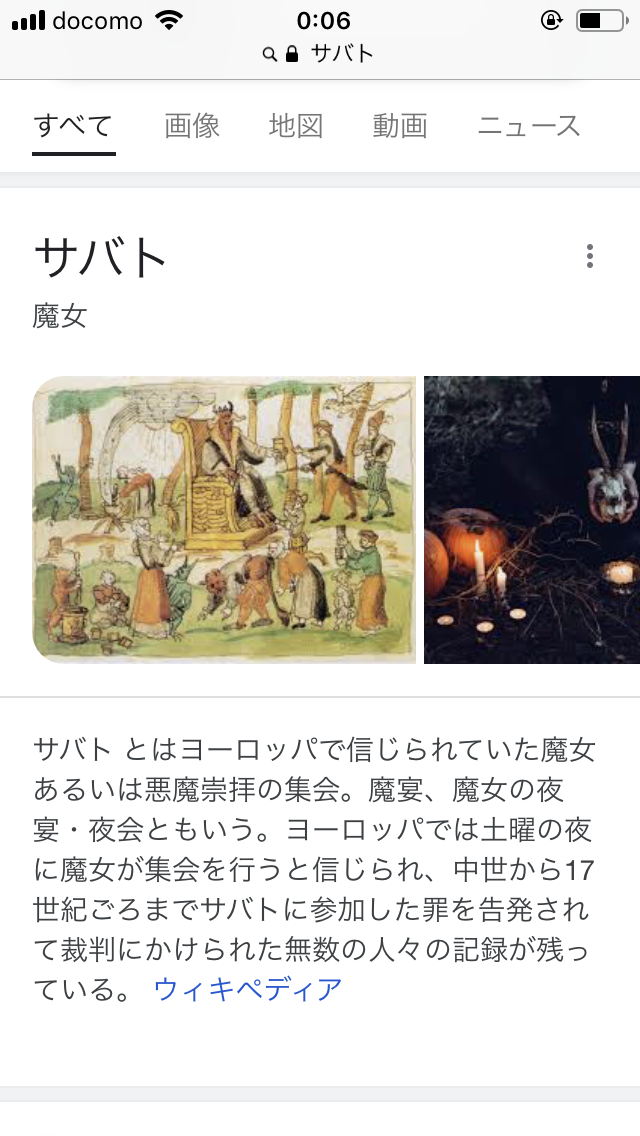The image size is (640, 1136).
Task: Open the medieval witches sabbath painting
Action: [224, 520]
